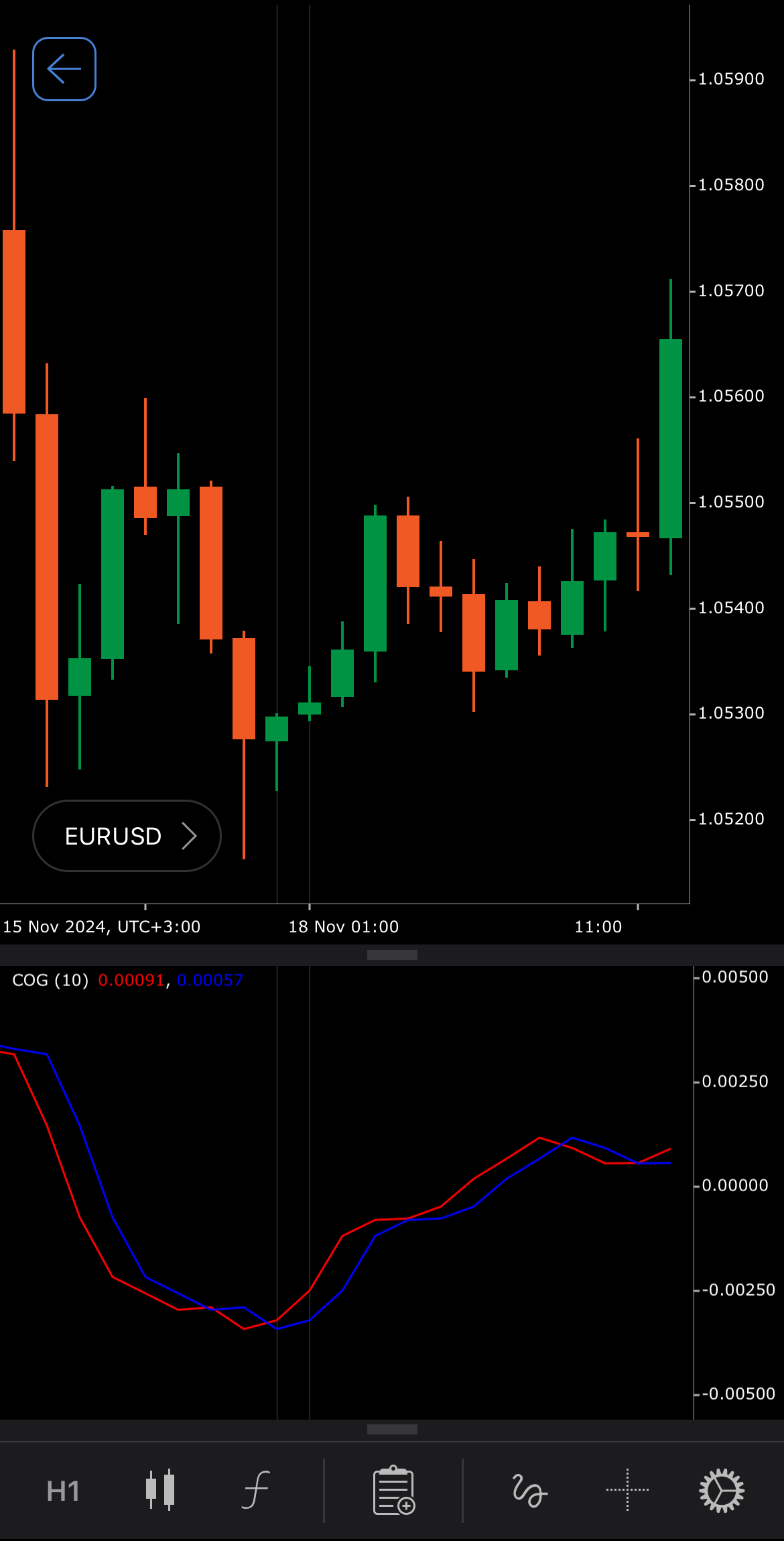Open the chart type candlestick icon
This screenshot has width=784, height=1541.
pyautogui.click(x=160, y=1490)
